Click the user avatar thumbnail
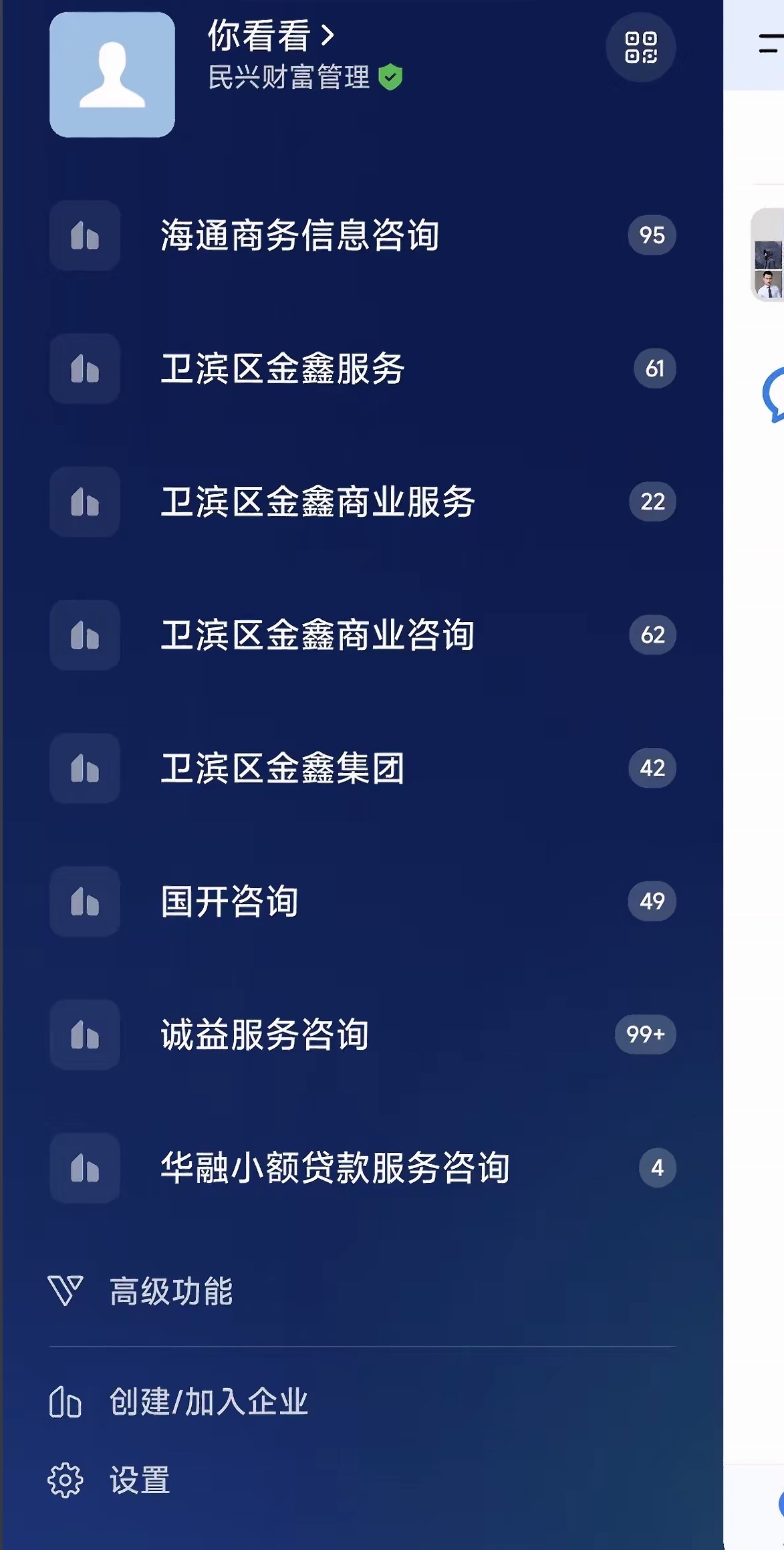 pos(112,74)
